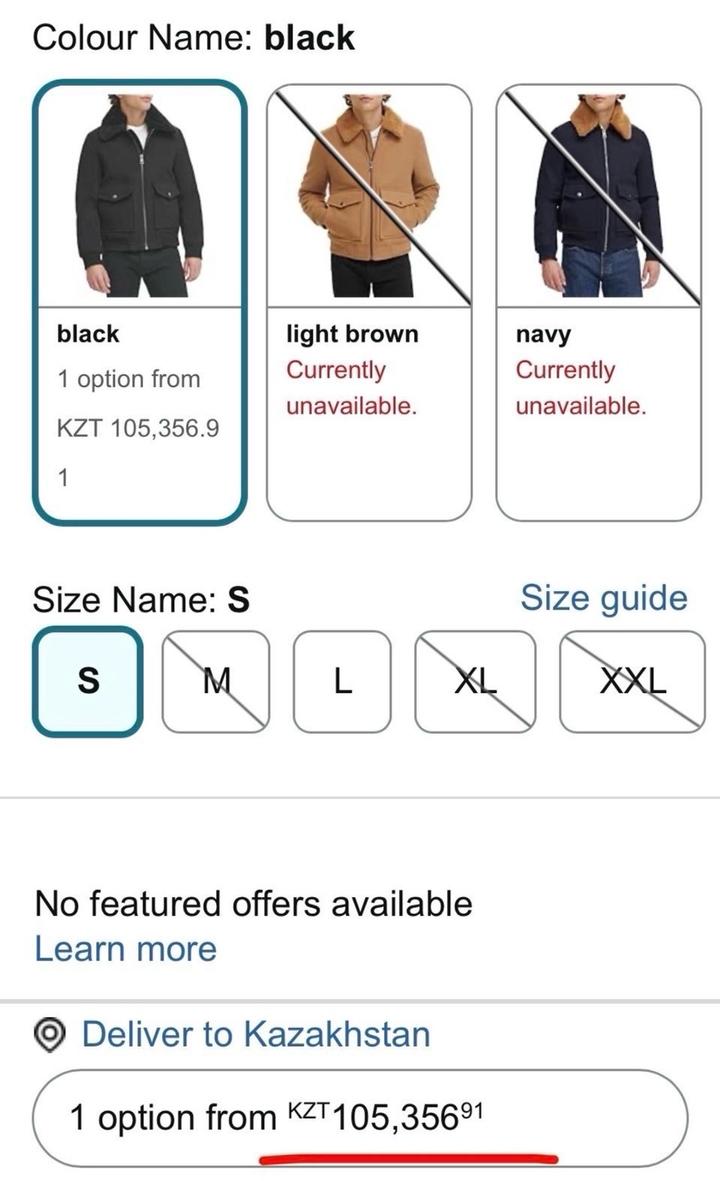Screen dimensions: 720x1181
Task: Choose the light brown jacket colour
Action: [x=369, y=300]
